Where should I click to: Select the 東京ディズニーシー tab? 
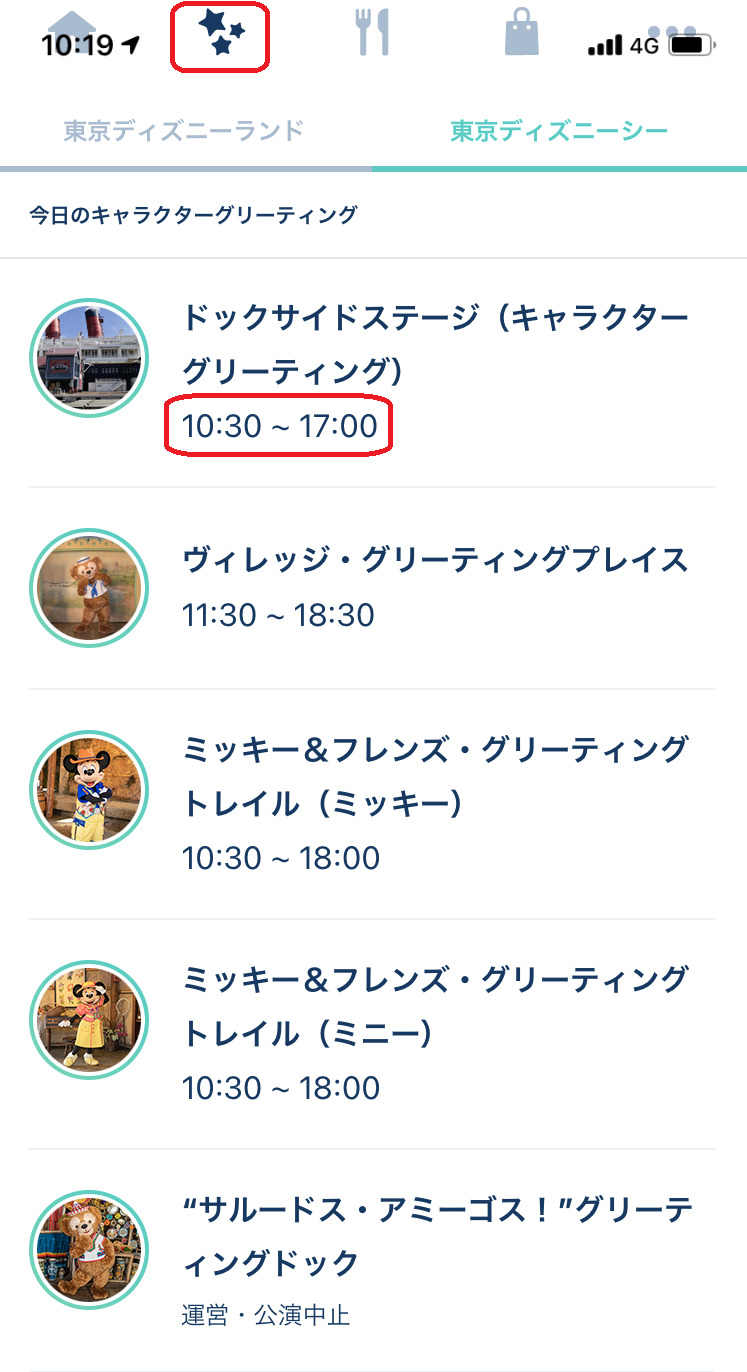(x=559, y=131)
